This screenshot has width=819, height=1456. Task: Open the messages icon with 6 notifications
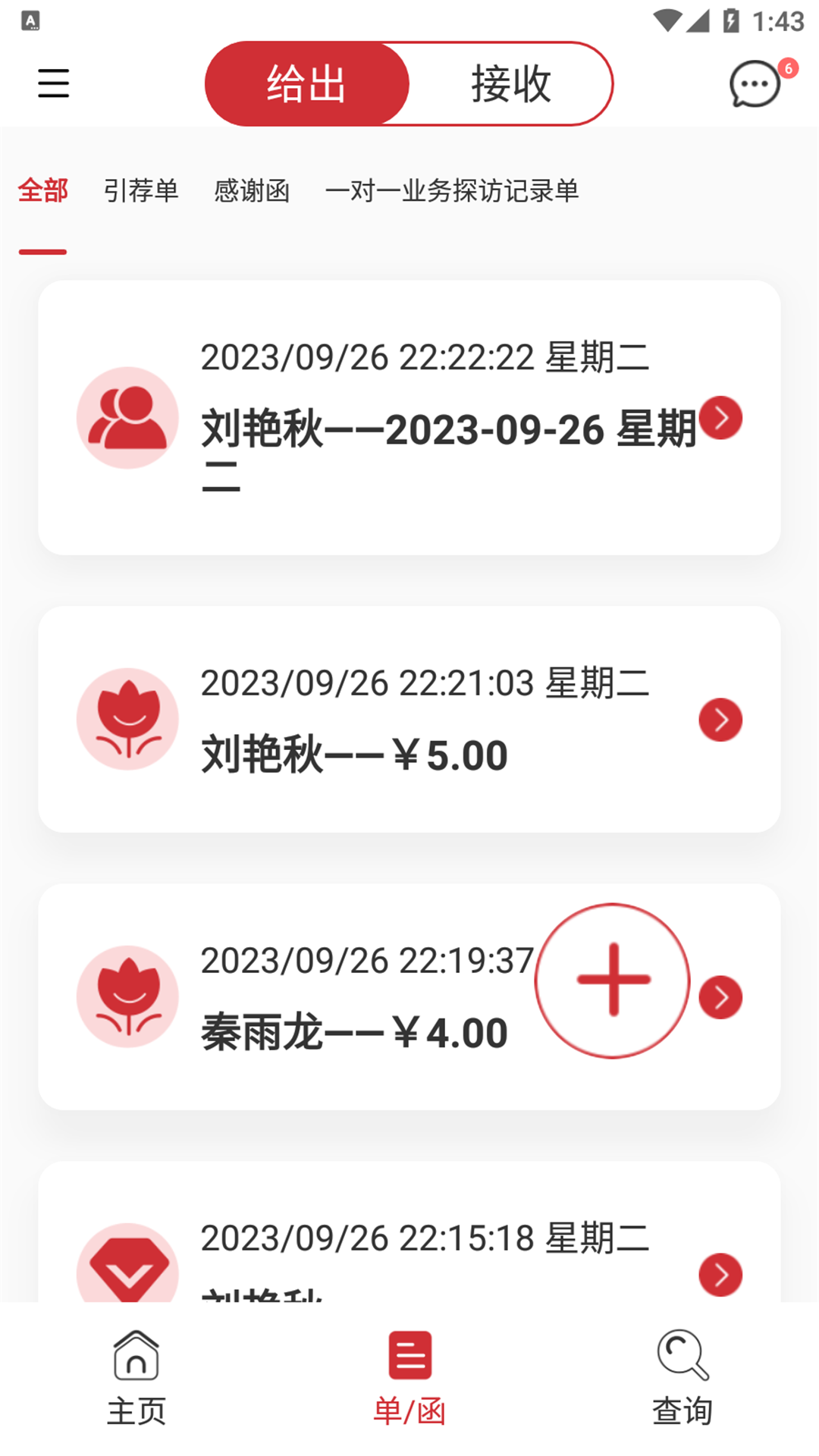point(754,83)
